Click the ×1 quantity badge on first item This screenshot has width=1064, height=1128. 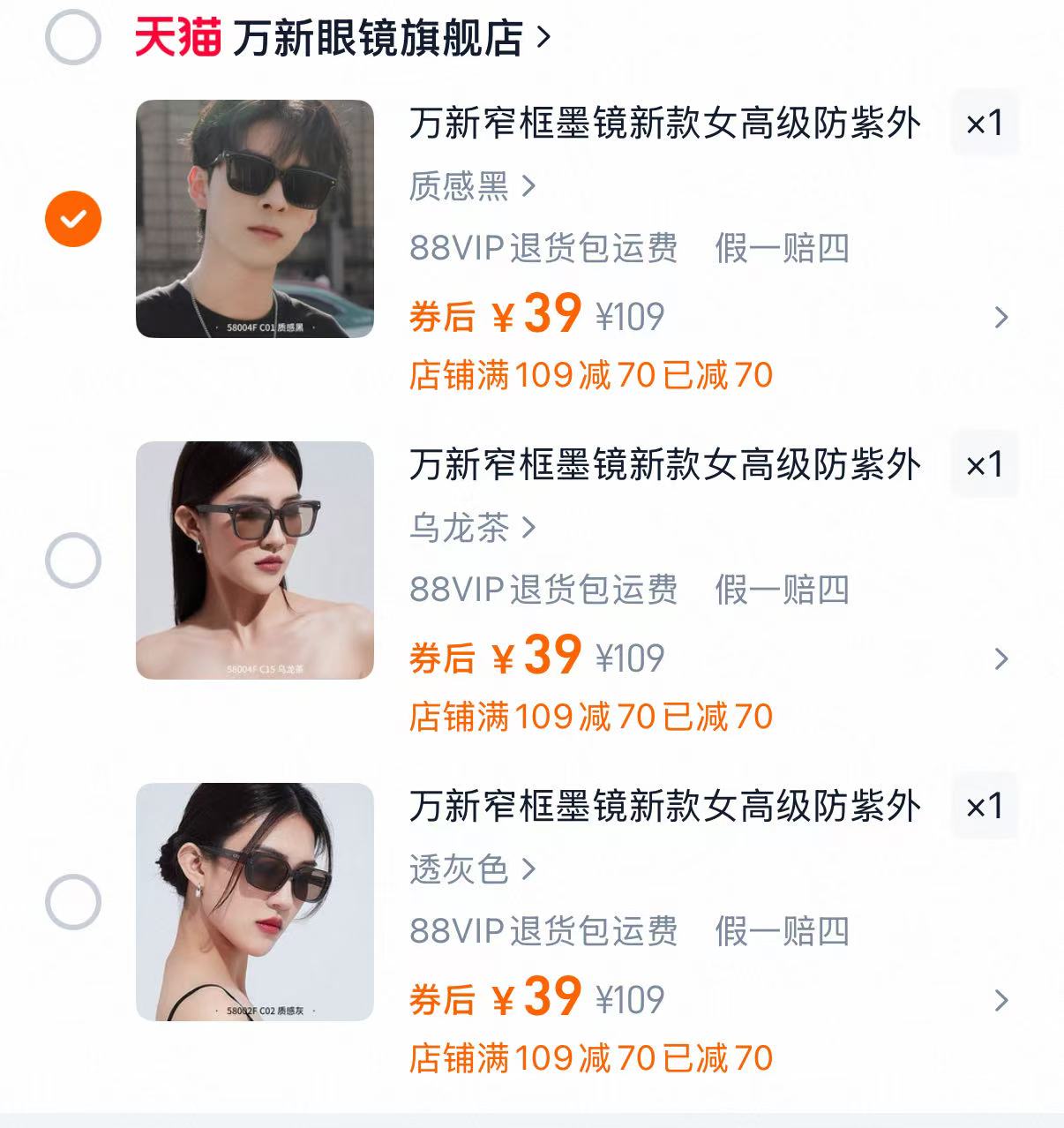coord(983,124)
